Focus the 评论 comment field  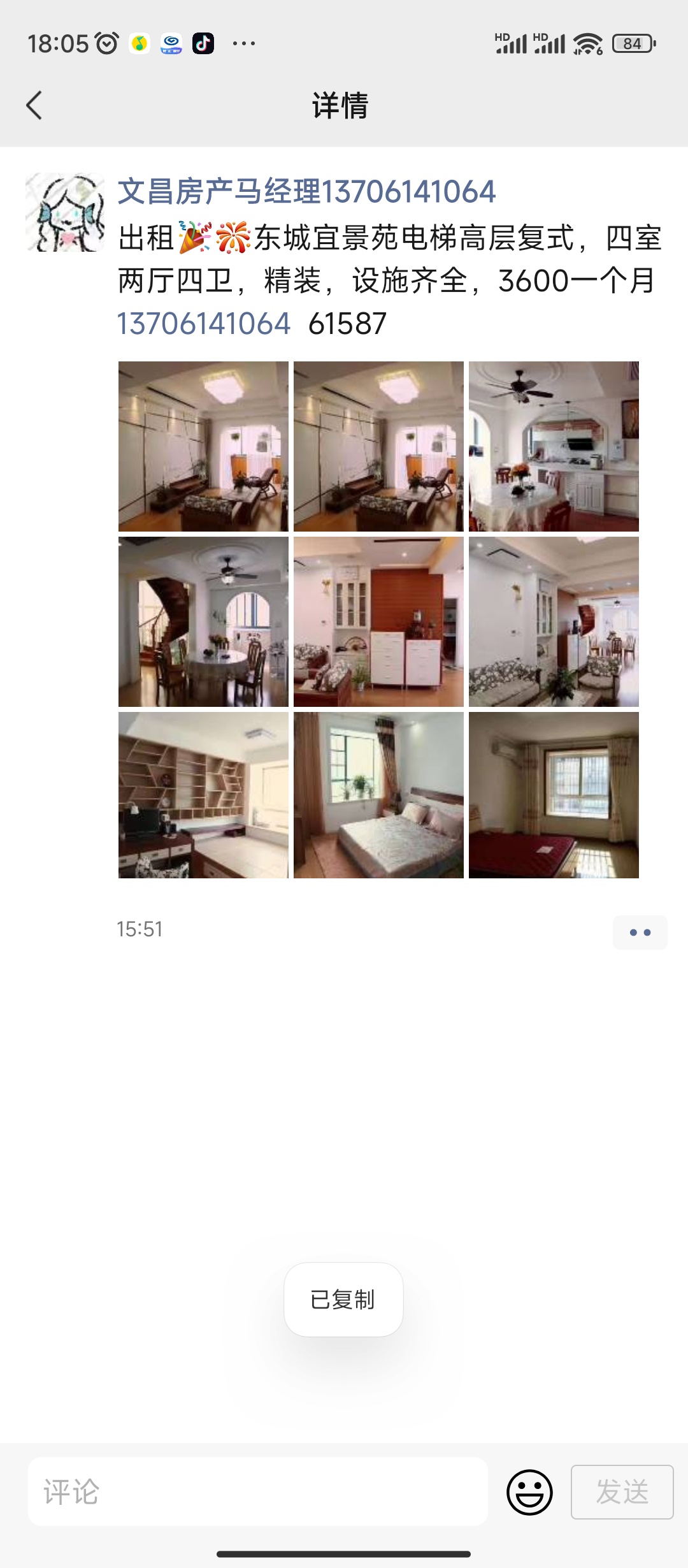258,1492
